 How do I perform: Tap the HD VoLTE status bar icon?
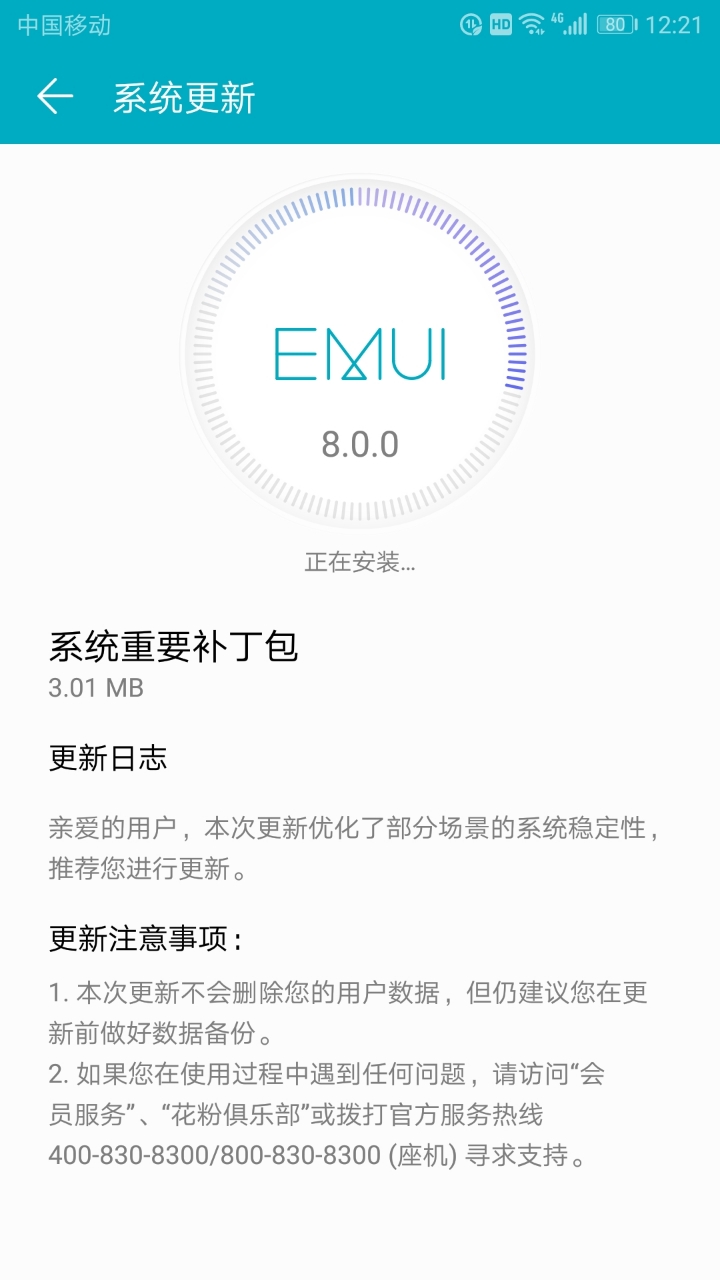pyautogui.click(x=499, y=23)
